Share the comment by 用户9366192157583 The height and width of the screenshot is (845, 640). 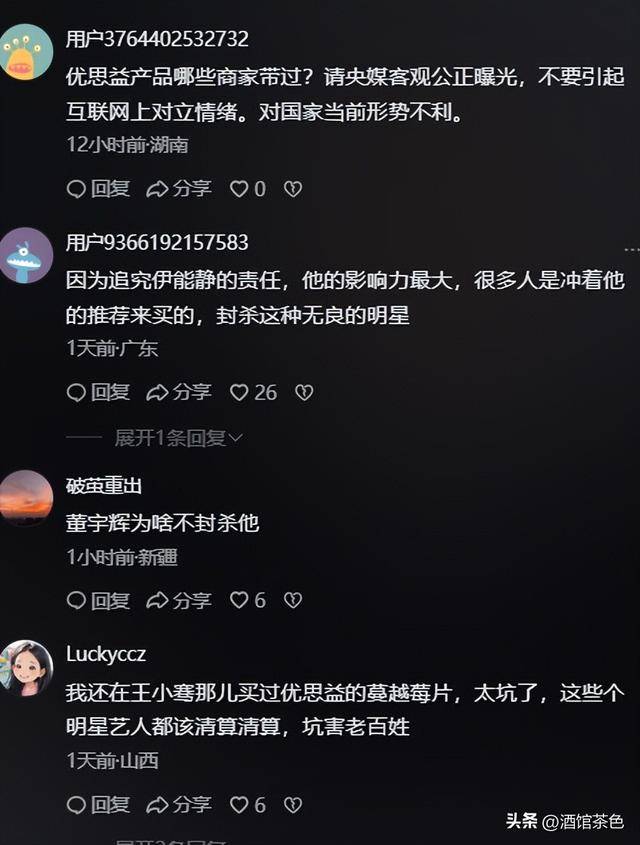tap(179, 393)
